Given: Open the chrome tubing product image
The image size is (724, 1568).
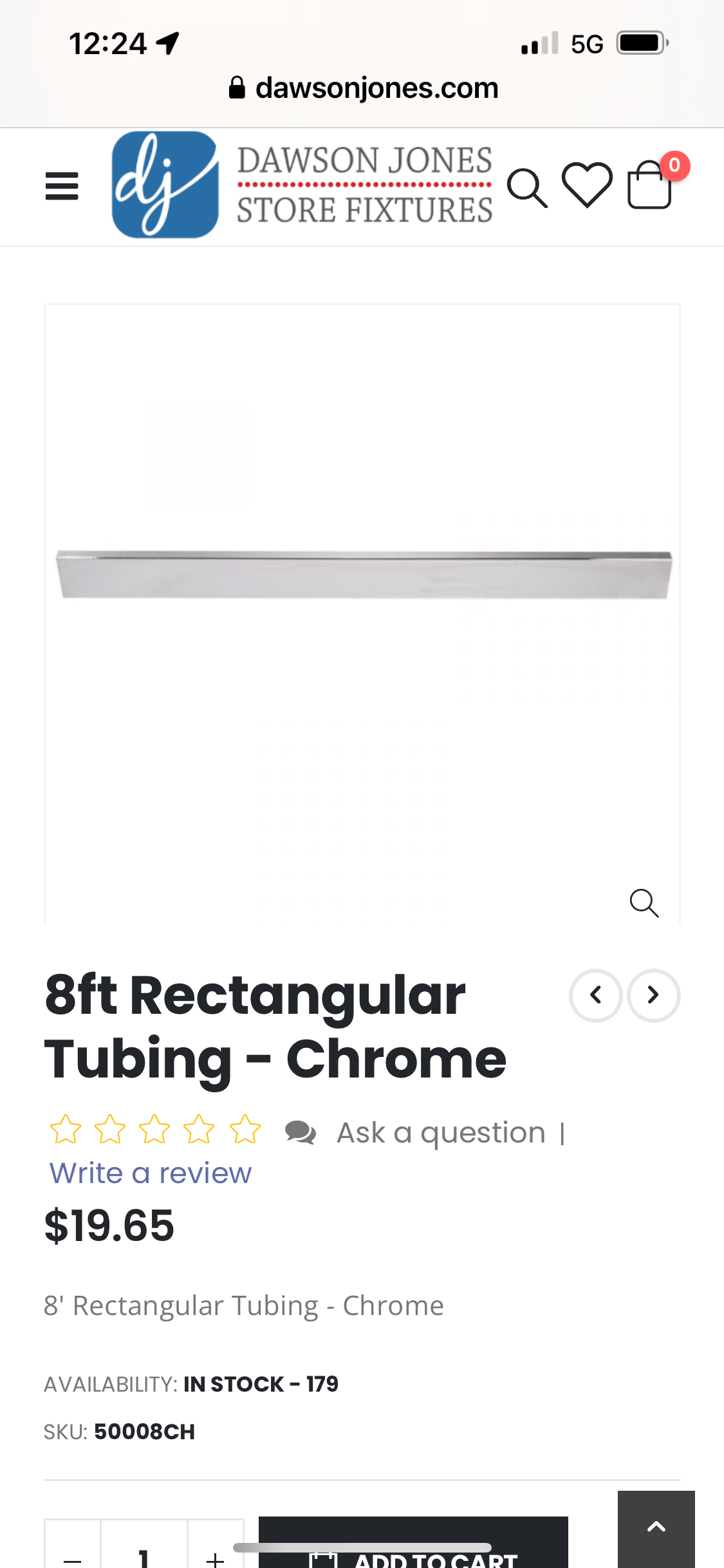Looking at the screenshot, I should 362,575.
